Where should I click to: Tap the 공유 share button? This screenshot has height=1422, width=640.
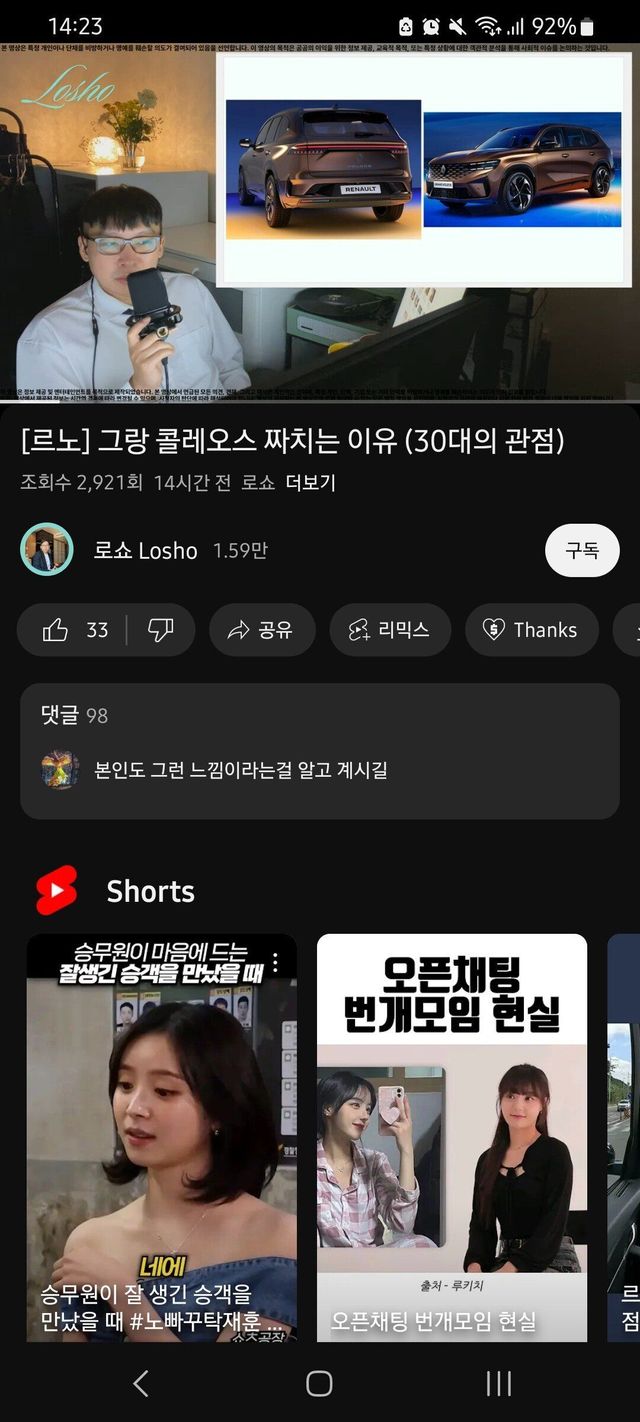tap(262, 630)
